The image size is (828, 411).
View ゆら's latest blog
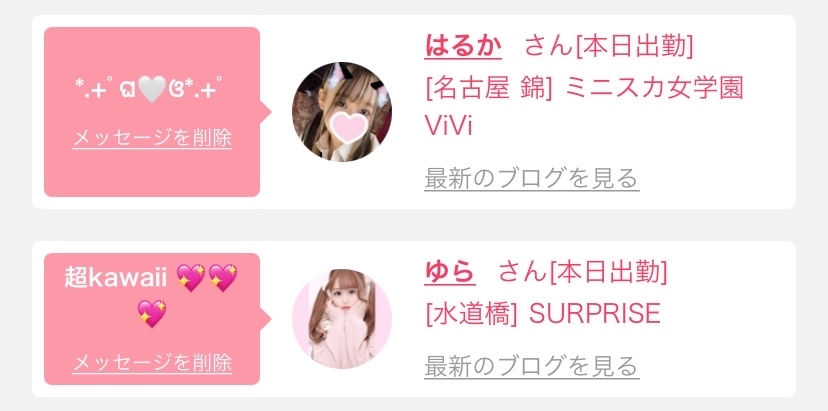531,365
